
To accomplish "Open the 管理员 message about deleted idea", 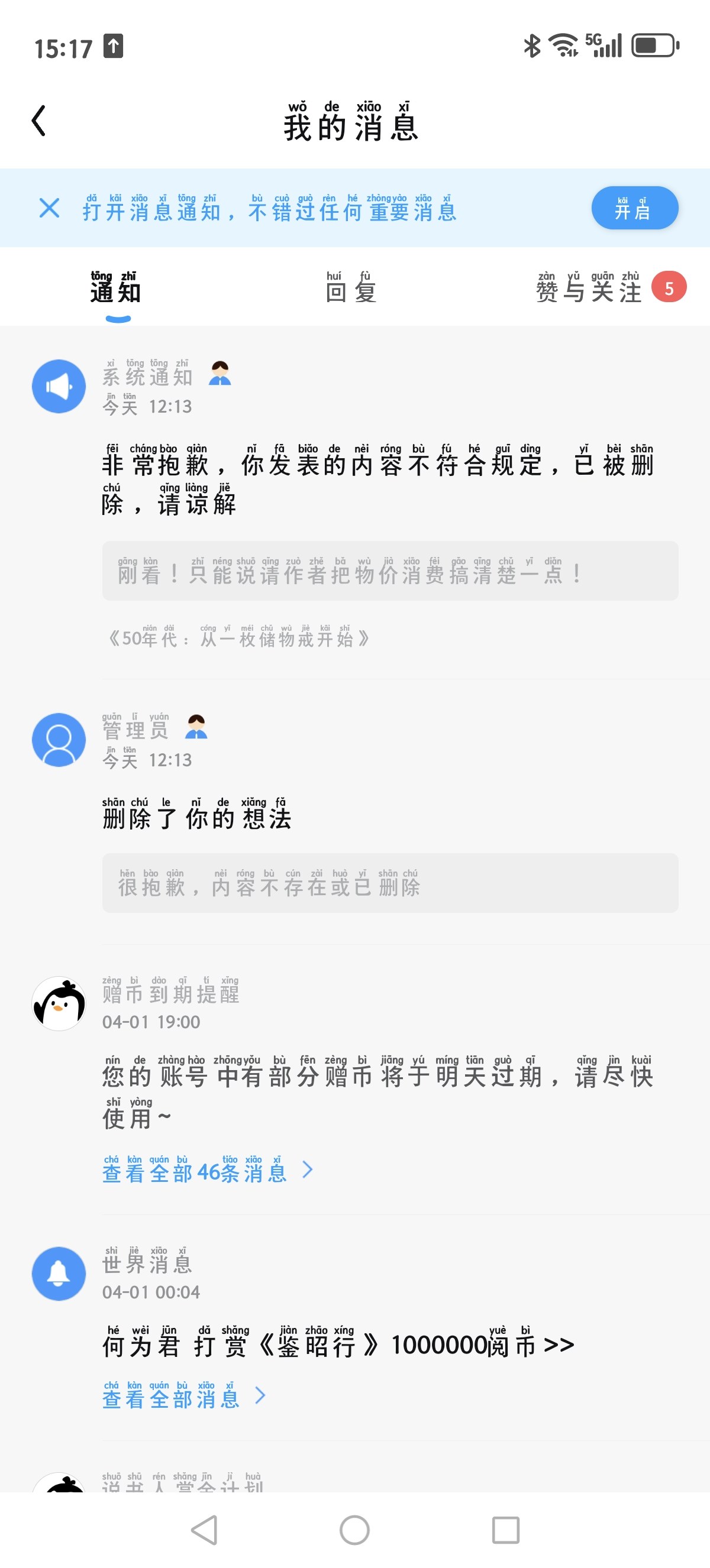I will point(196,816).
